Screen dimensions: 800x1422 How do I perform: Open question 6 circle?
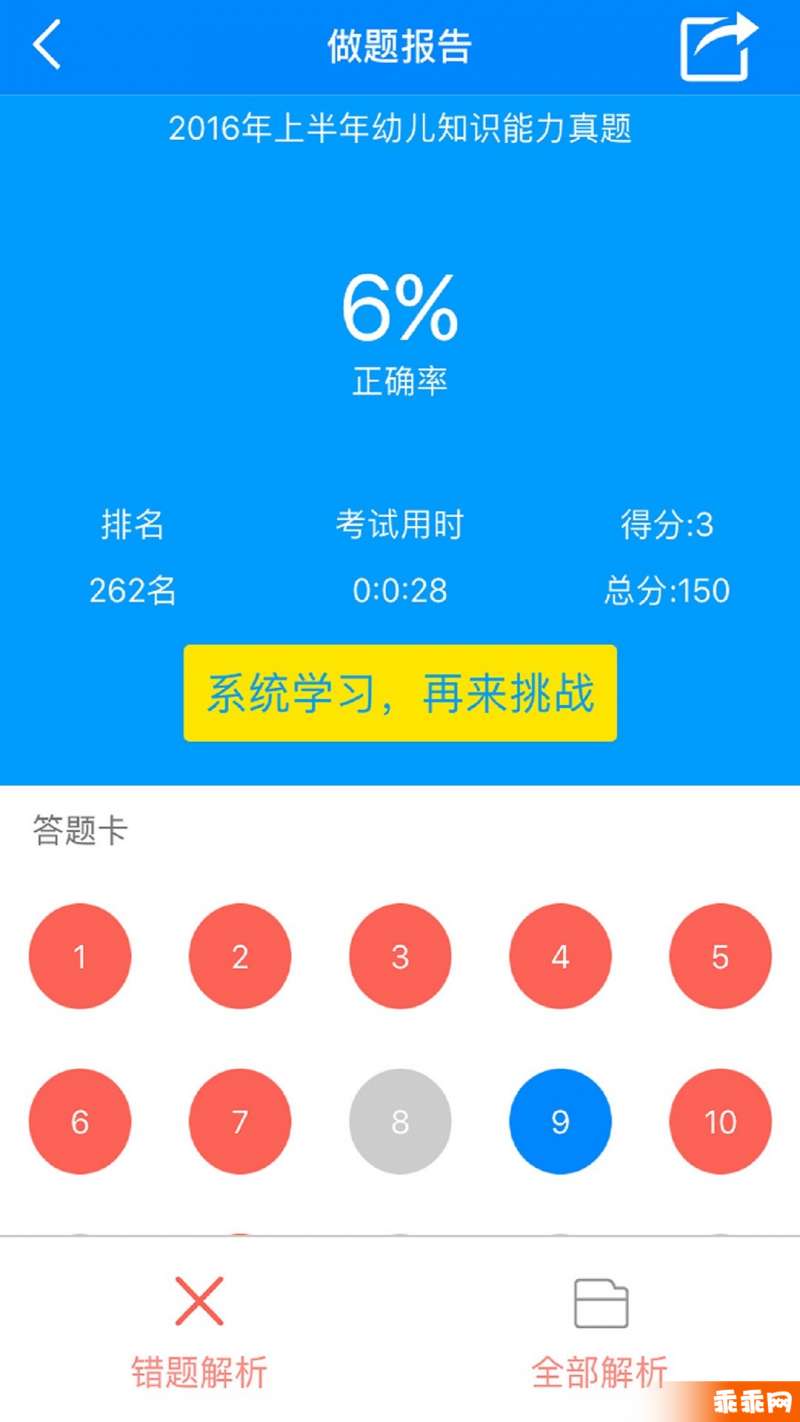(x=80, y=1121)
